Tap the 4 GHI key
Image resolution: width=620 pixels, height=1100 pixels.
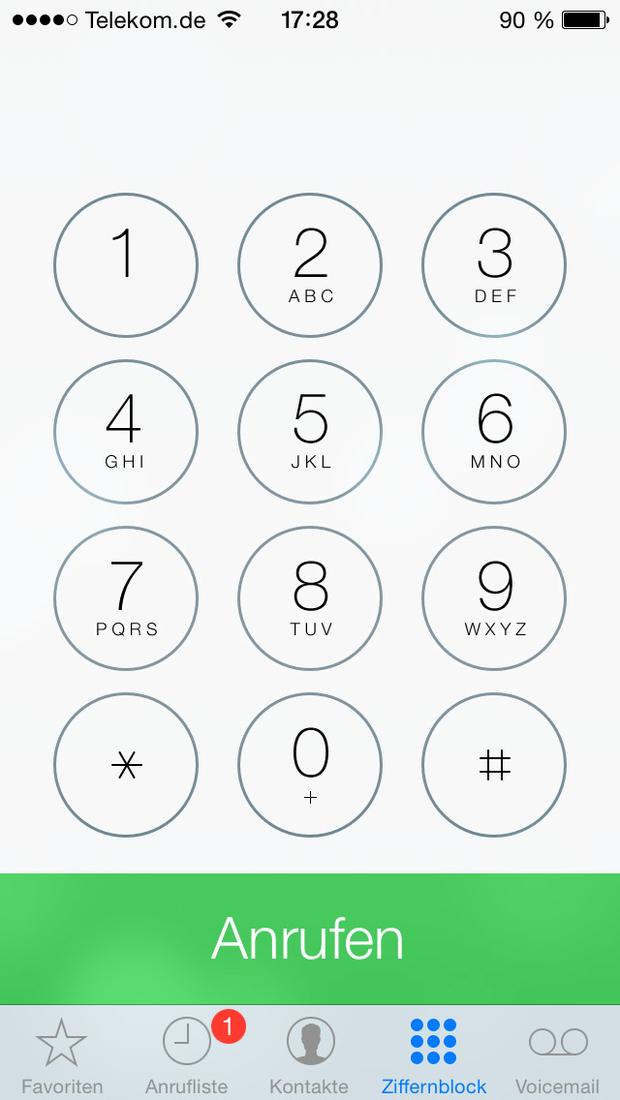pos(126,431)
